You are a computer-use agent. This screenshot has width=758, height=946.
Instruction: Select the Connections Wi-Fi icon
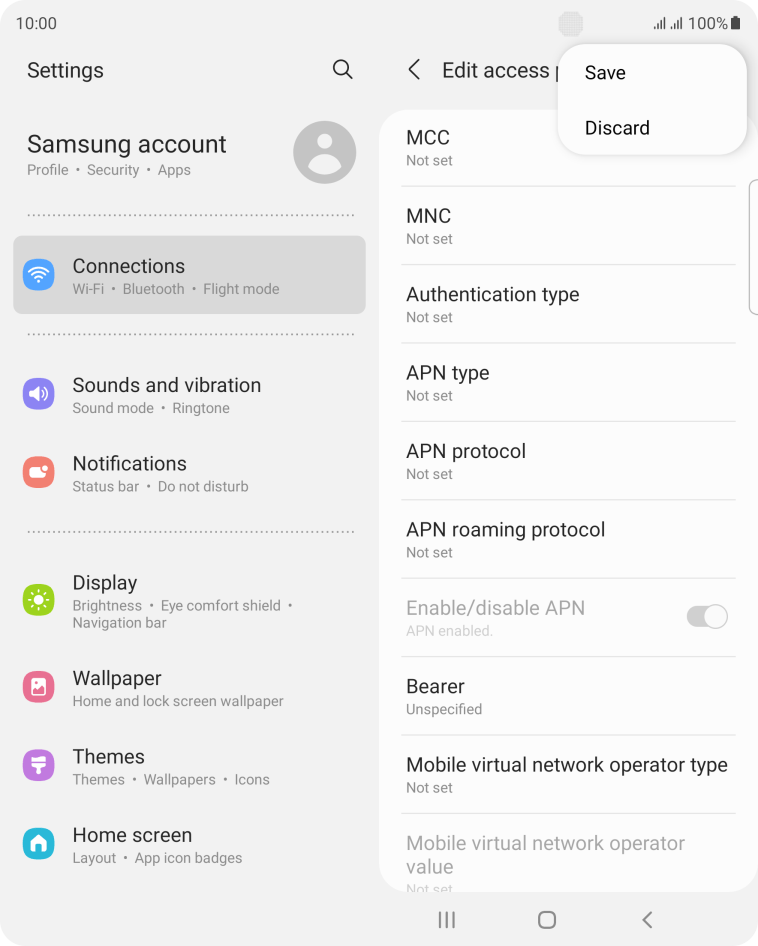click(38, 272)
